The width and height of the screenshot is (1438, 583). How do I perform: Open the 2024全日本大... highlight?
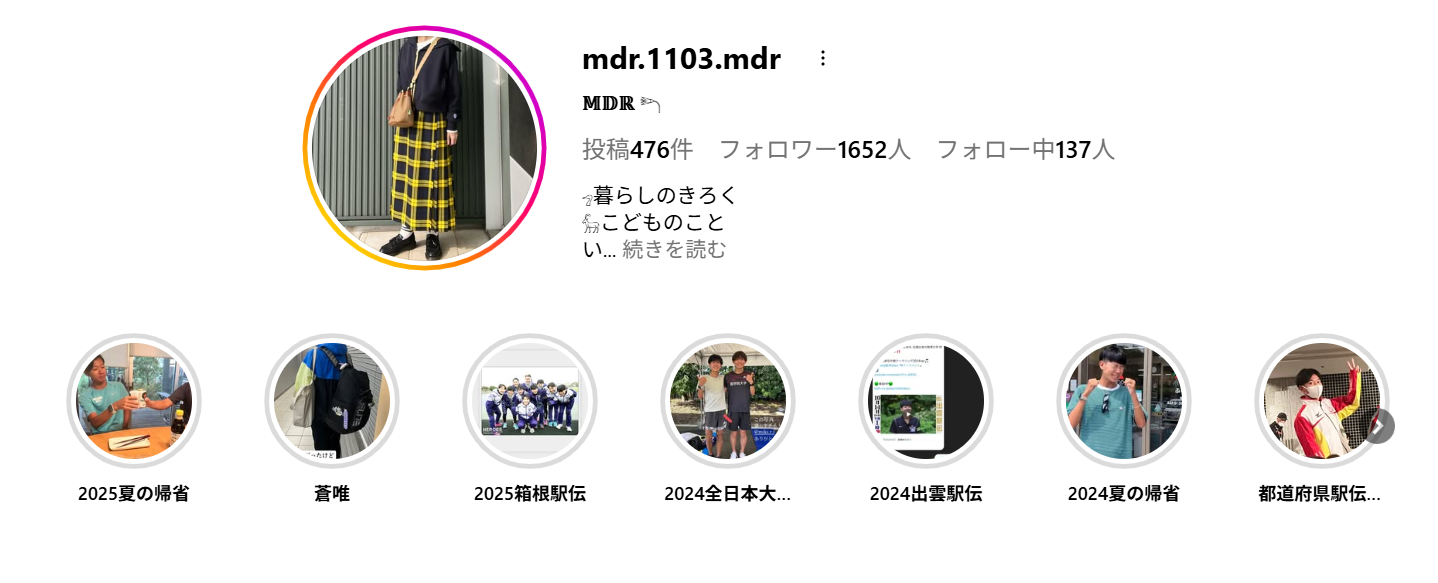[x=728, y=401]
